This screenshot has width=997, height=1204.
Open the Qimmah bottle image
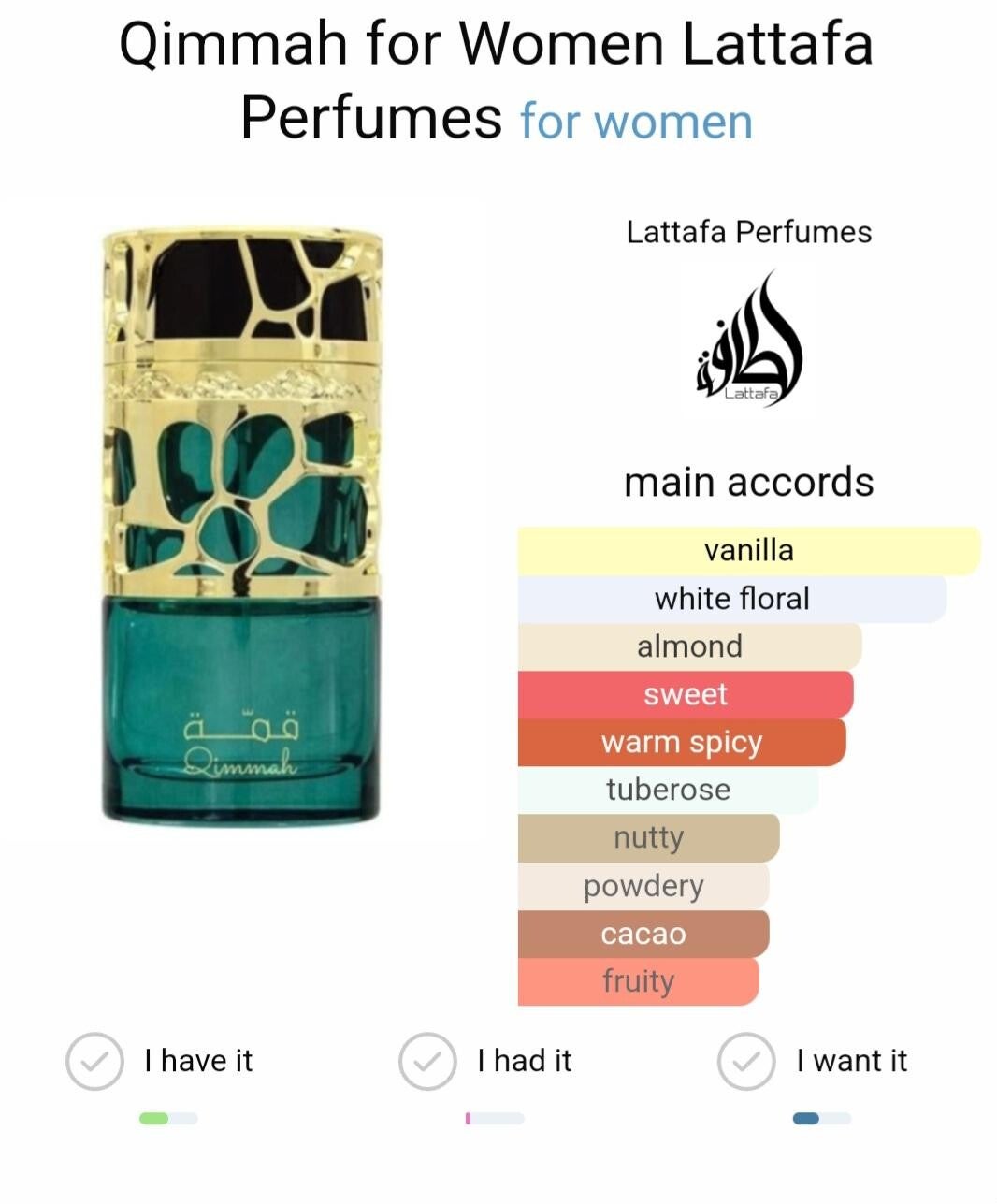pos(241,526)
